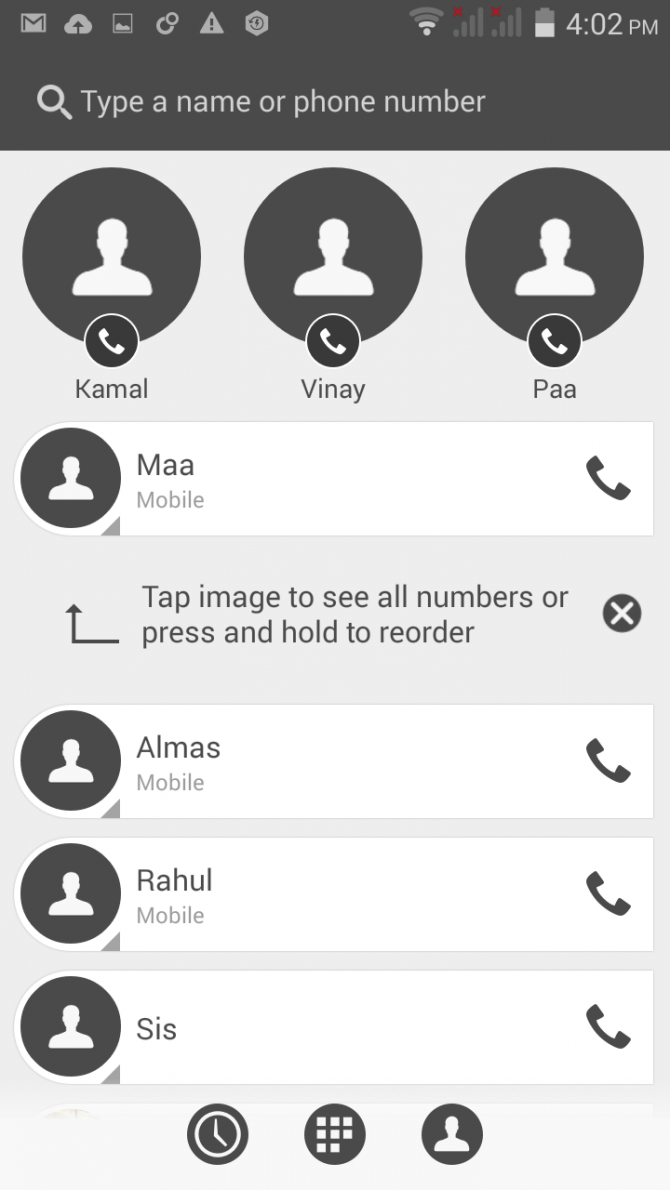Tap Maa's contact image to see numbers
Screen dimensions: 670x1190
[70, 479]
